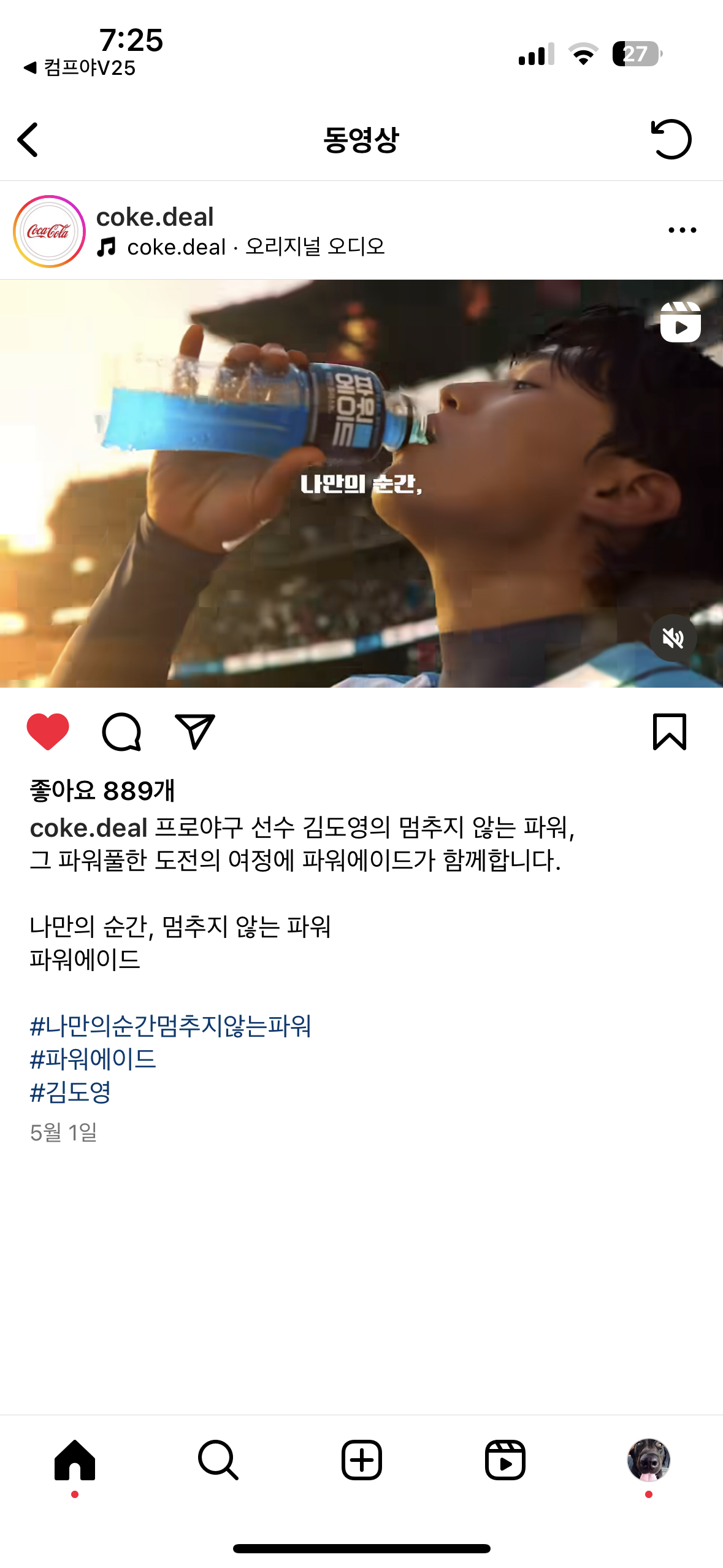Switch to the Search tab

pyautogui.click(x=218, y=1460)
